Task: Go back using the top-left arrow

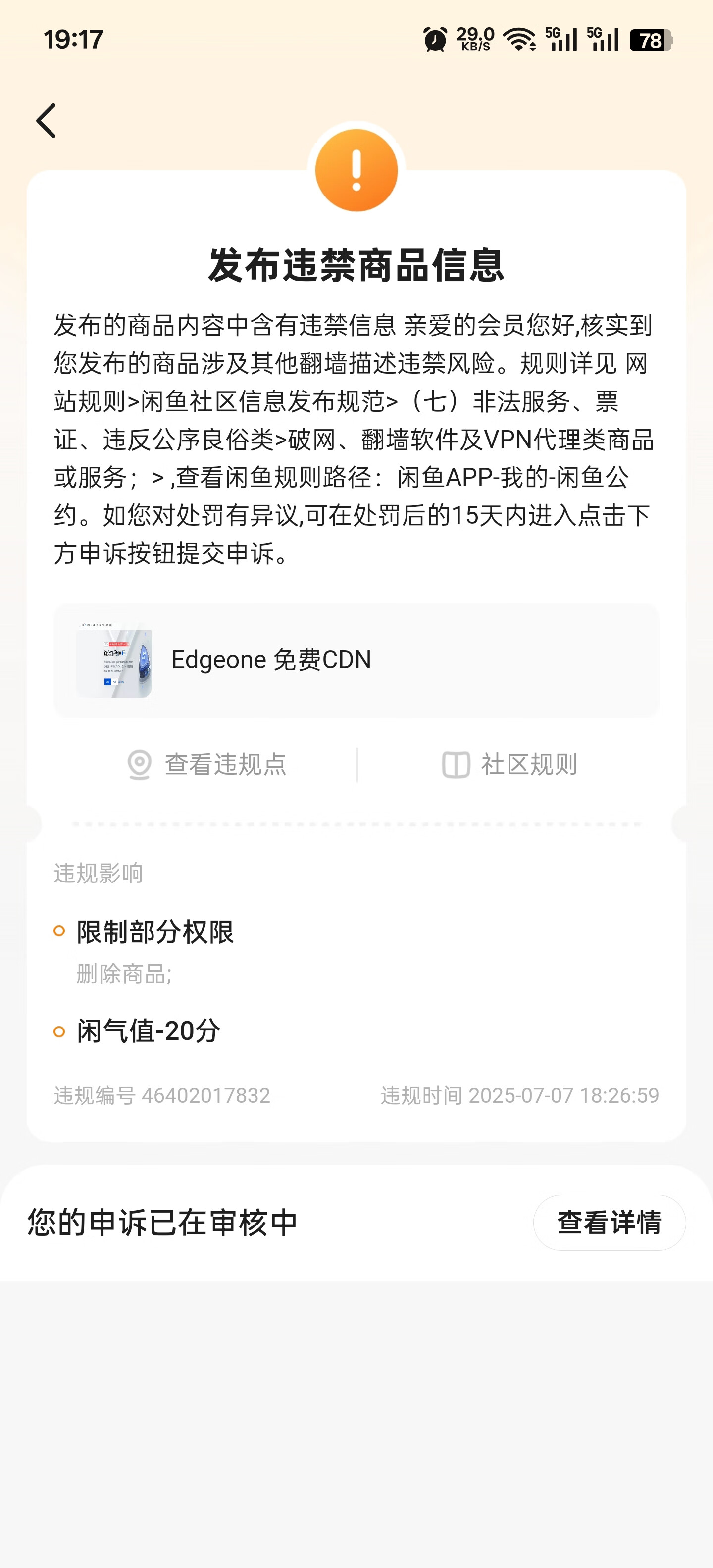Action: (x=46, y=121)
